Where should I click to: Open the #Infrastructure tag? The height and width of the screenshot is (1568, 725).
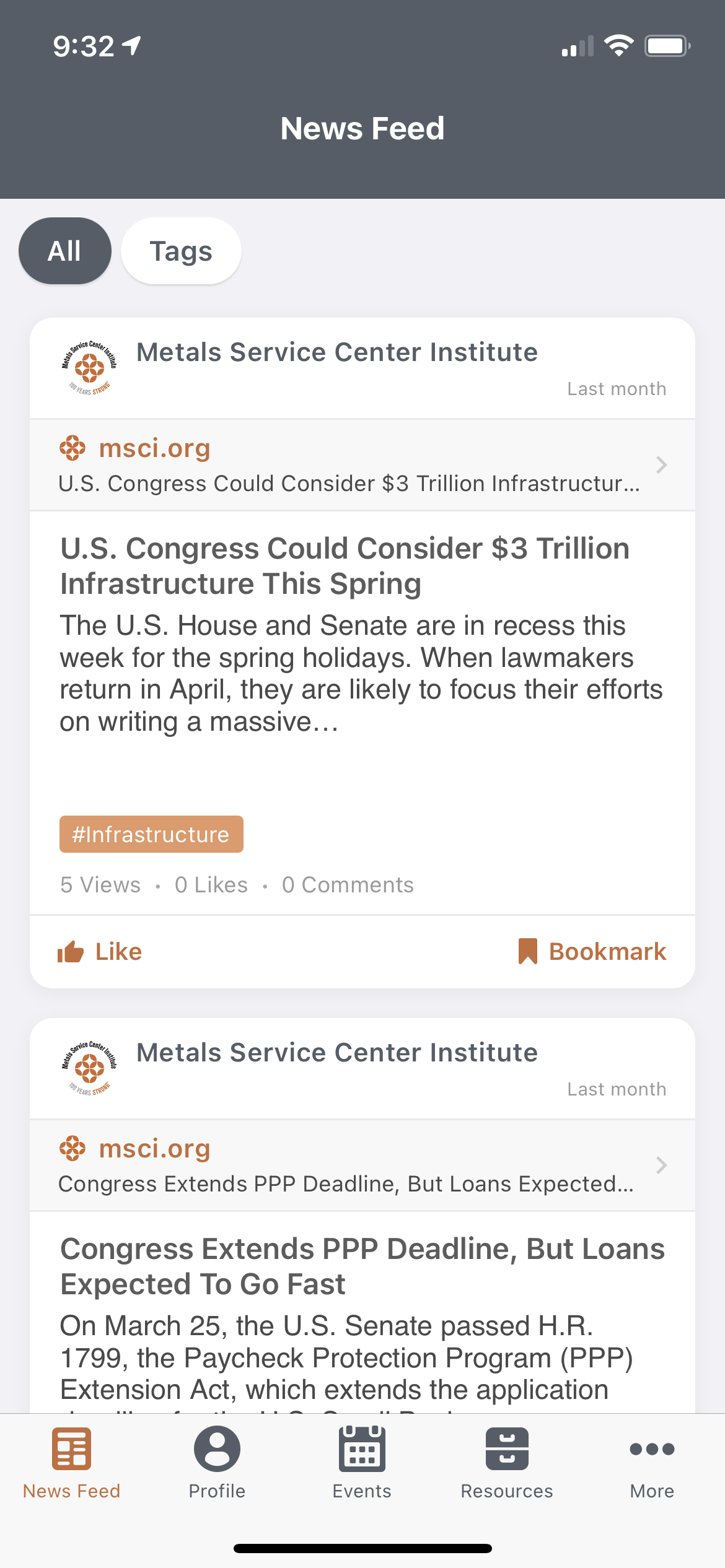151,834
